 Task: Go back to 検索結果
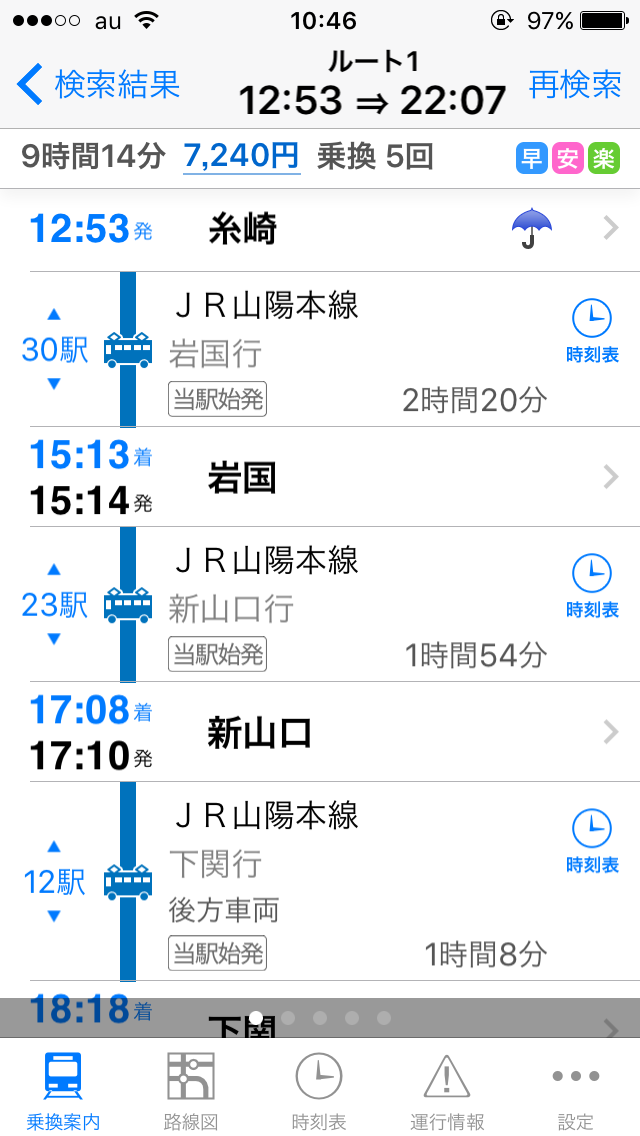click(98, 85)
